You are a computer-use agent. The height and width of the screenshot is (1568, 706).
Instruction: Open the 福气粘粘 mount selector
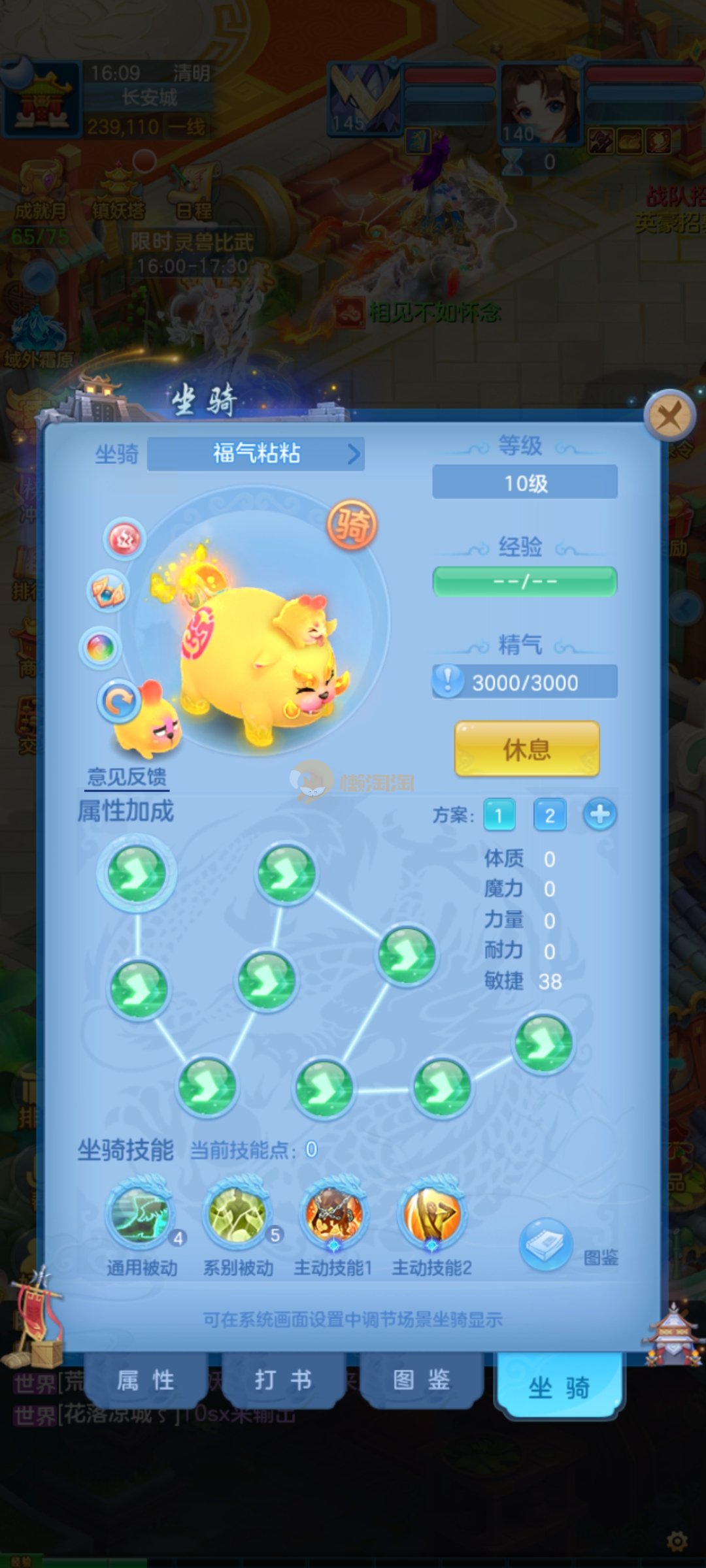click(x=256, y=453)
